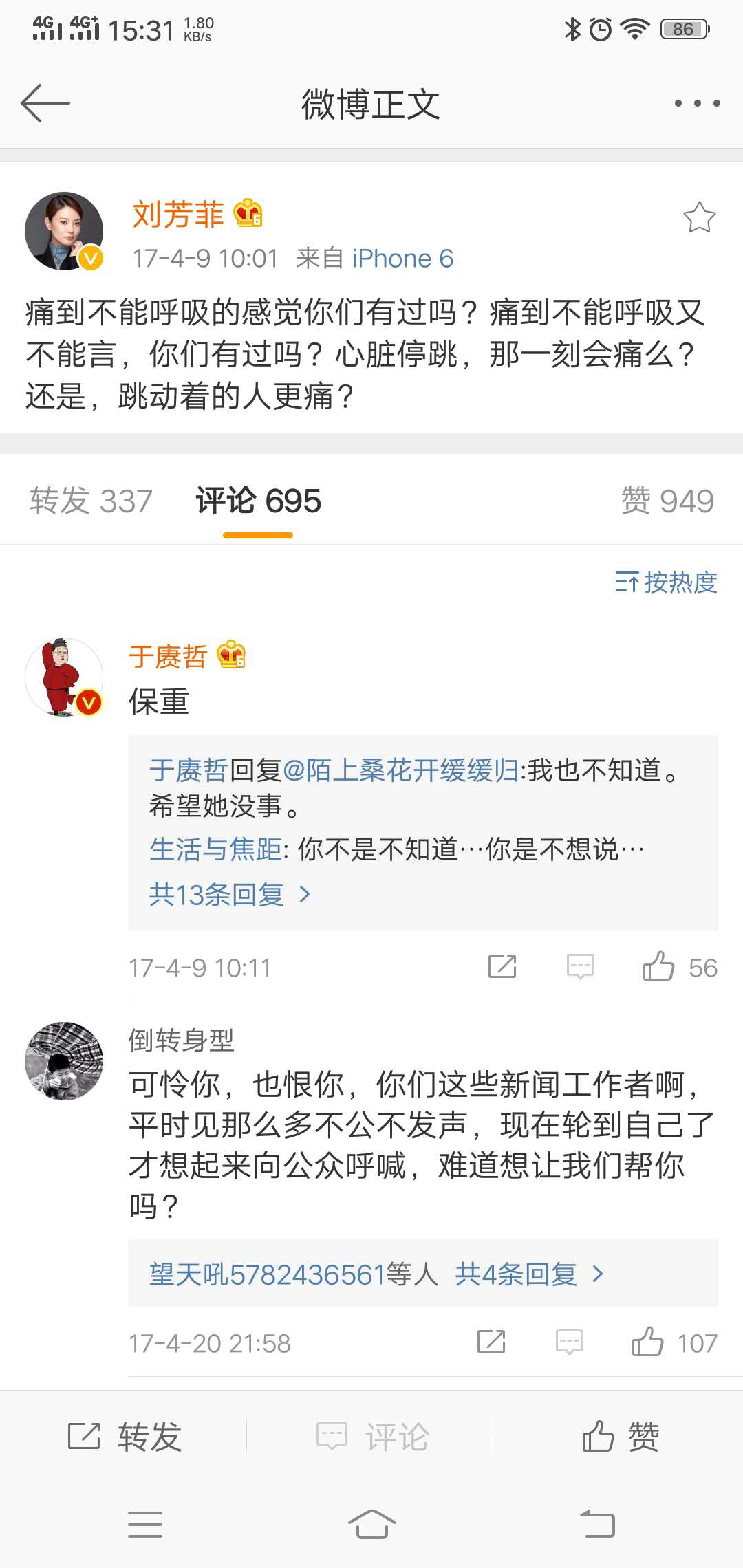The height and width of the screenshot is (1568, 743).
Task: Like 倒转身型's comment with 107 likes
Action: [647, 1342]
